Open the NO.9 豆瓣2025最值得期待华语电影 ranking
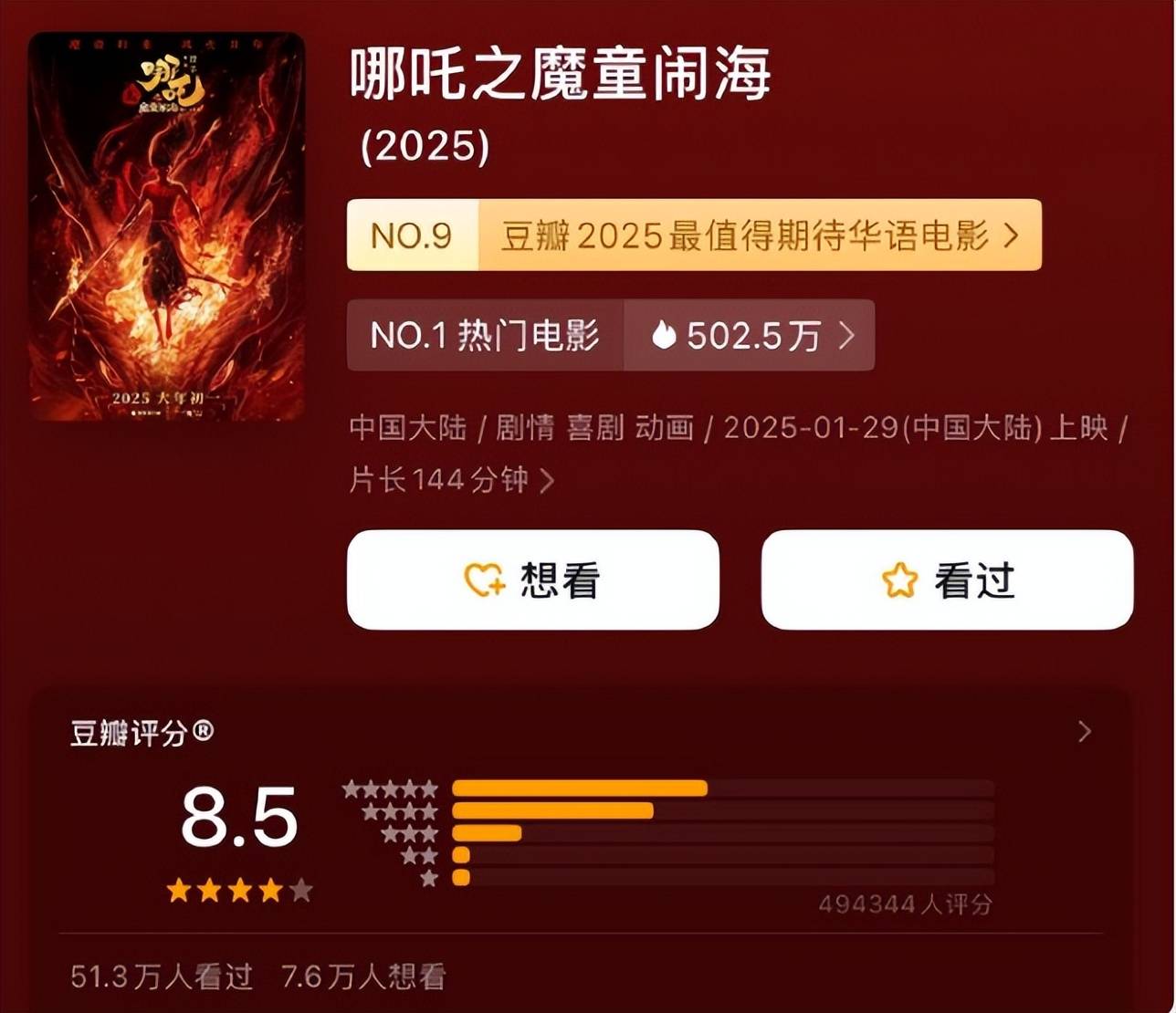Viewport: 1176px width, 1013px height. coord(694,235)
